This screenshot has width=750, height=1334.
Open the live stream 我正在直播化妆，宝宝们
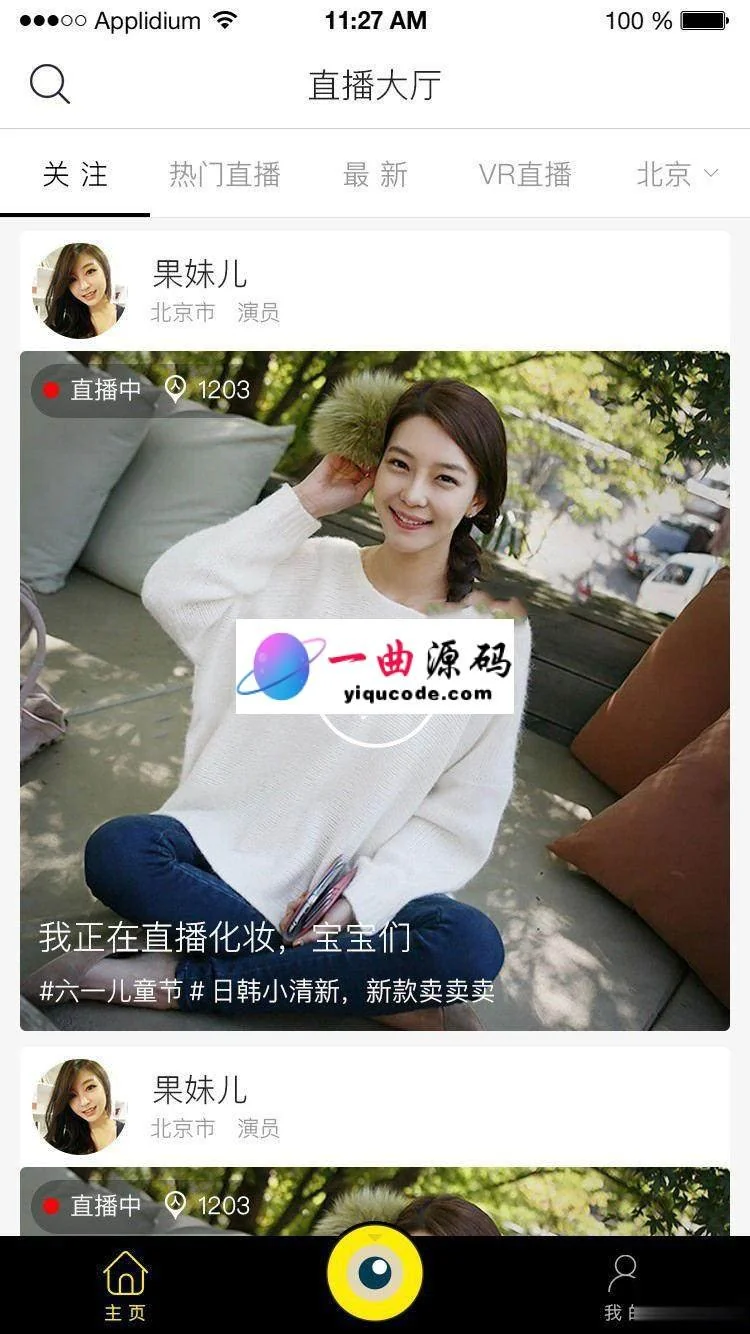pos(375,690)
